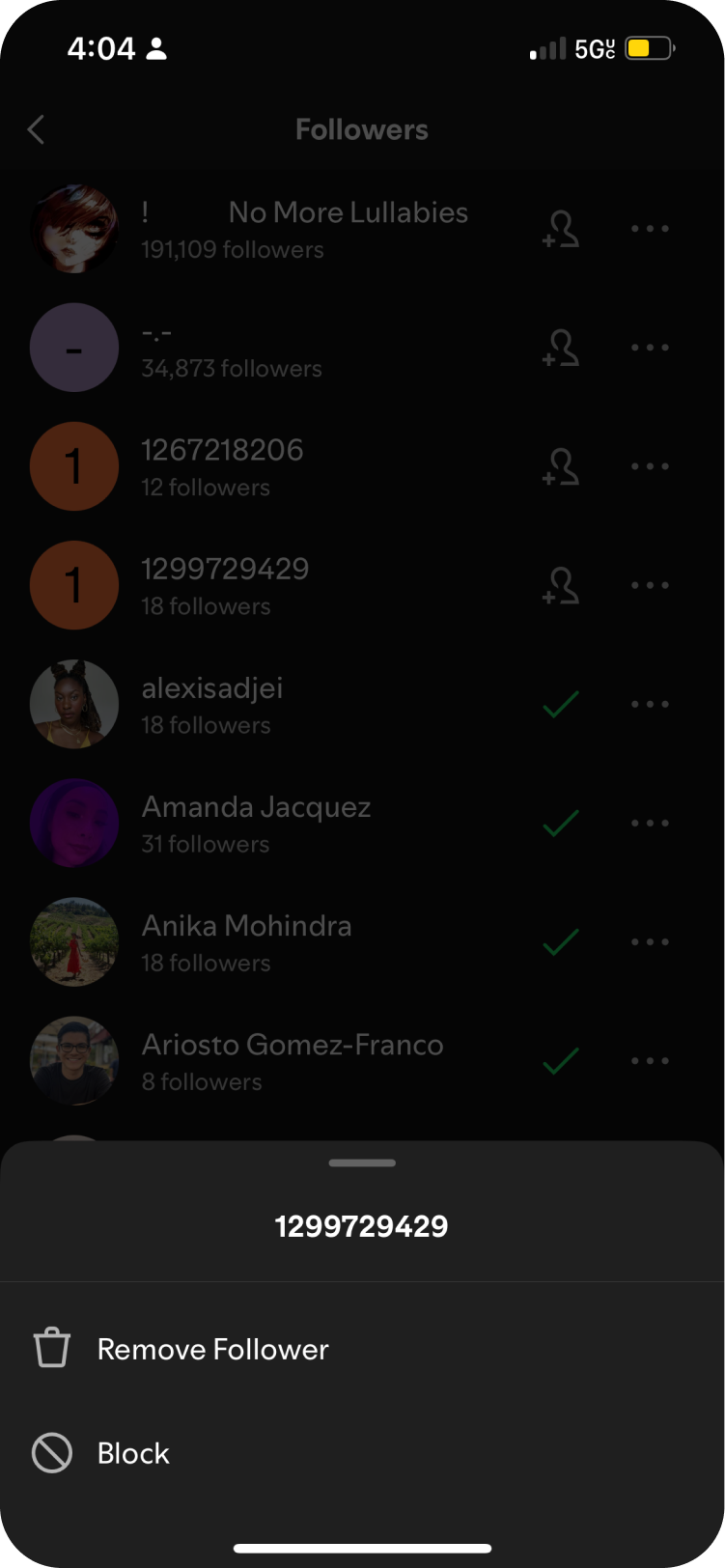The image size is (725, 1568).
Task: Select Remove Follower for 1299729429
Action: (x=212, y=1349)
